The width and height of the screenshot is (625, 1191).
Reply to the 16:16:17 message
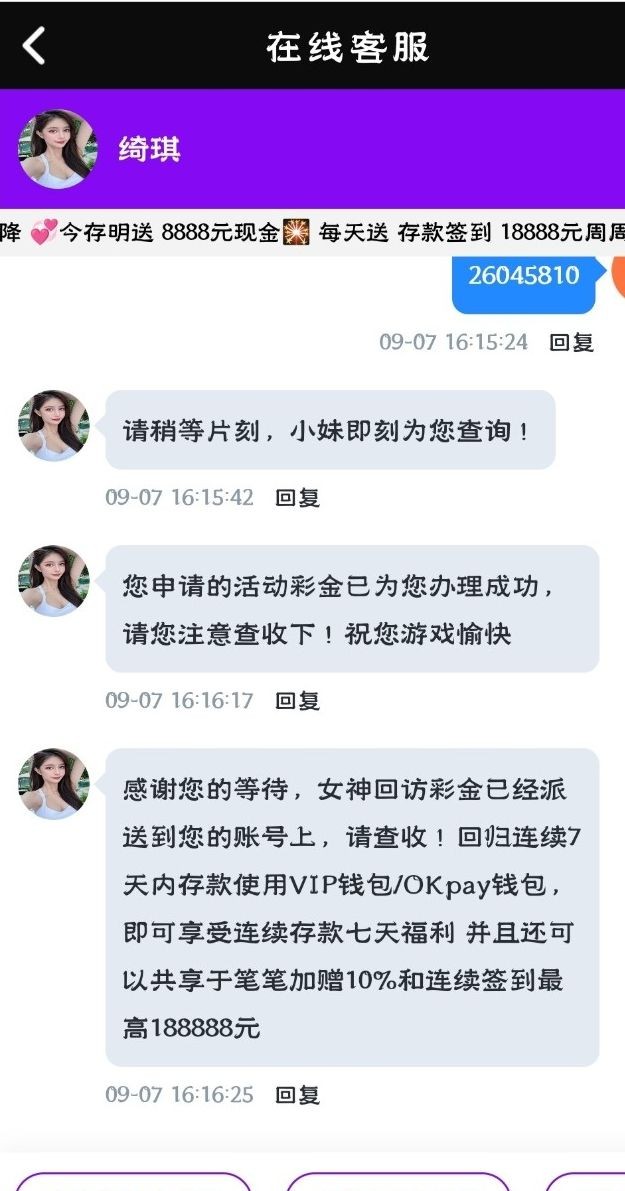(x=297, y=700)
